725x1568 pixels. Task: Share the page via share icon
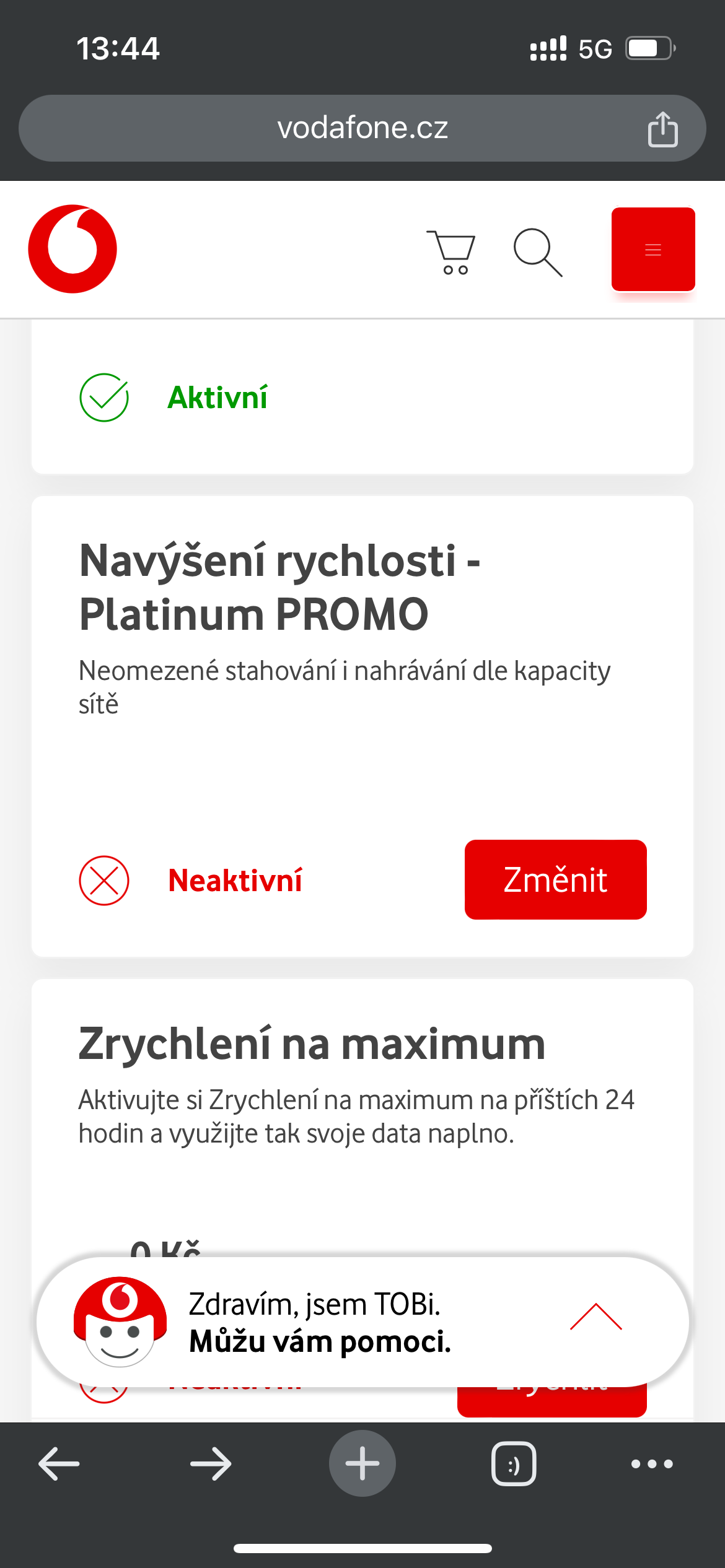click(662, 129)
